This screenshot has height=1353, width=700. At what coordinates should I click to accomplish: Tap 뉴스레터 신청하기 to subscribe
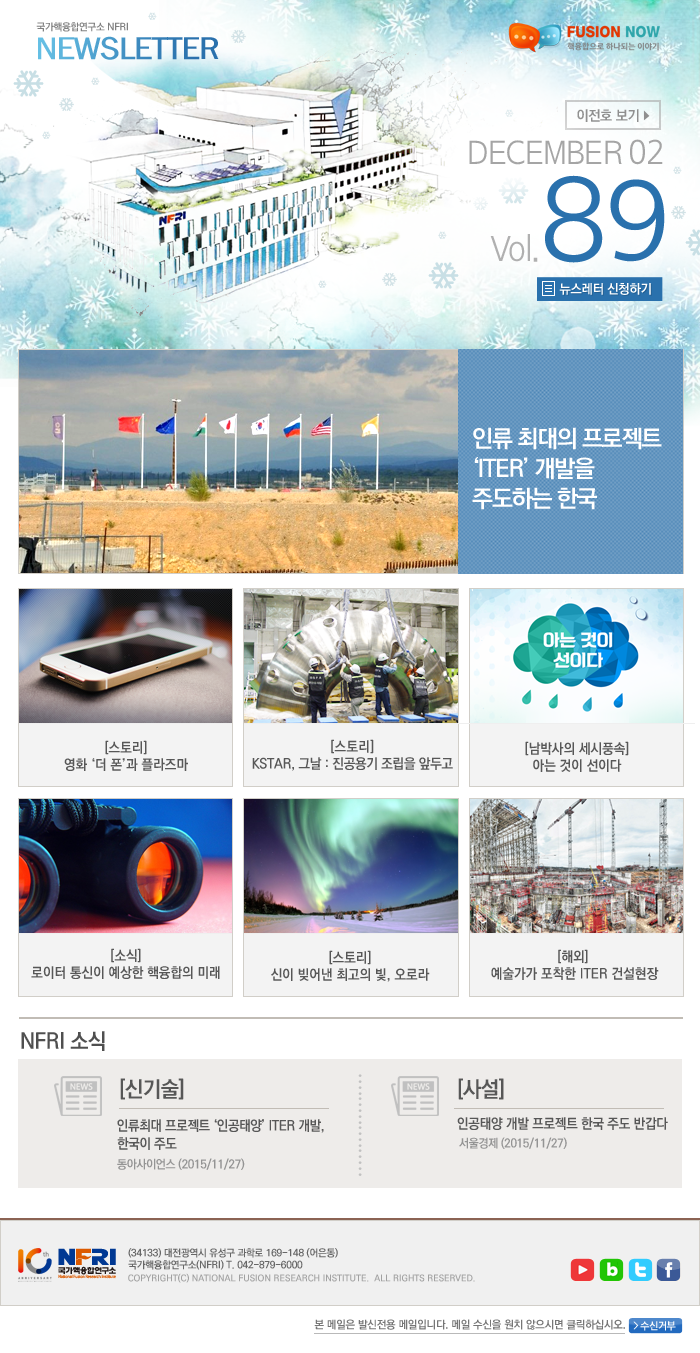(x=599, y=289)
